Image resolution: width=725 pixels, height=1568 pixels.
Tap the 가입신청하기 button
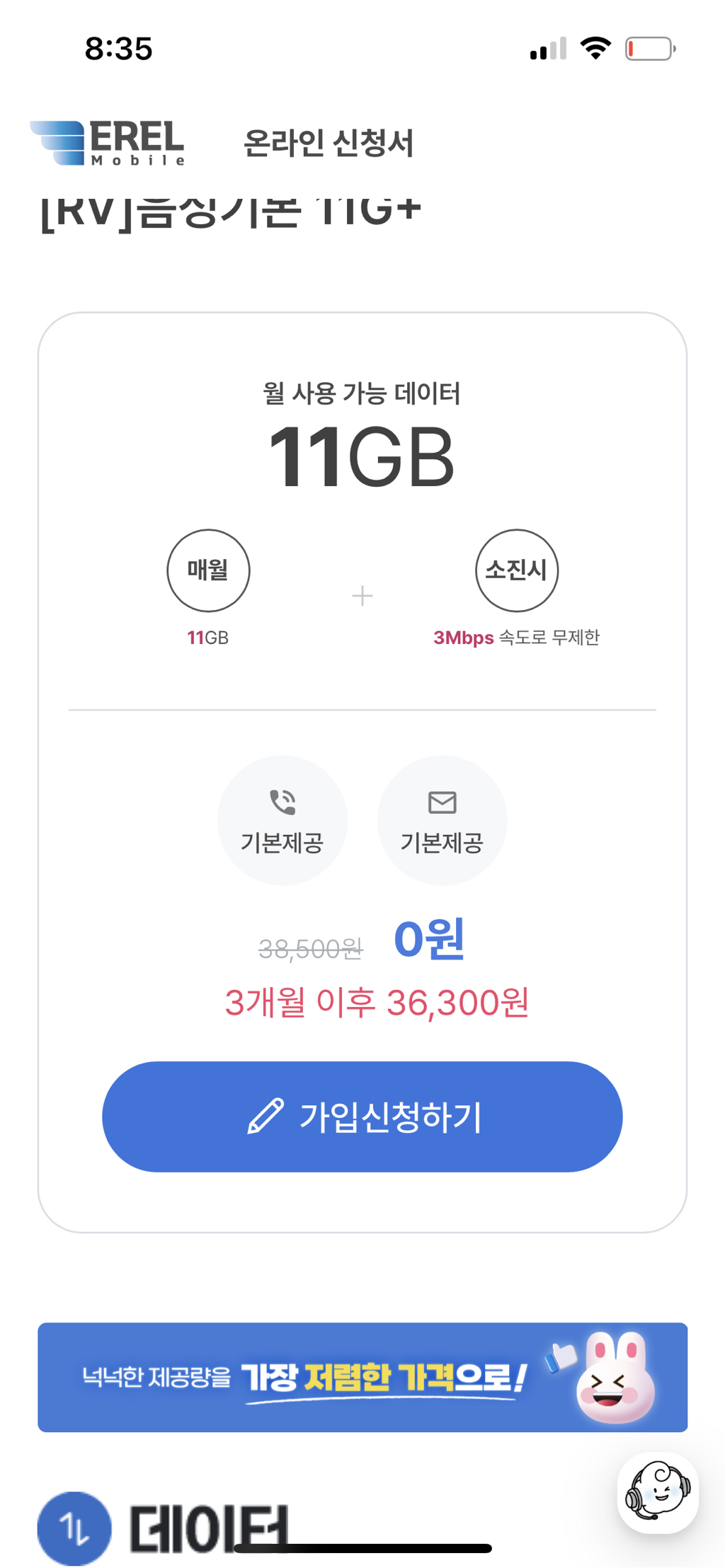[362, 1116]
